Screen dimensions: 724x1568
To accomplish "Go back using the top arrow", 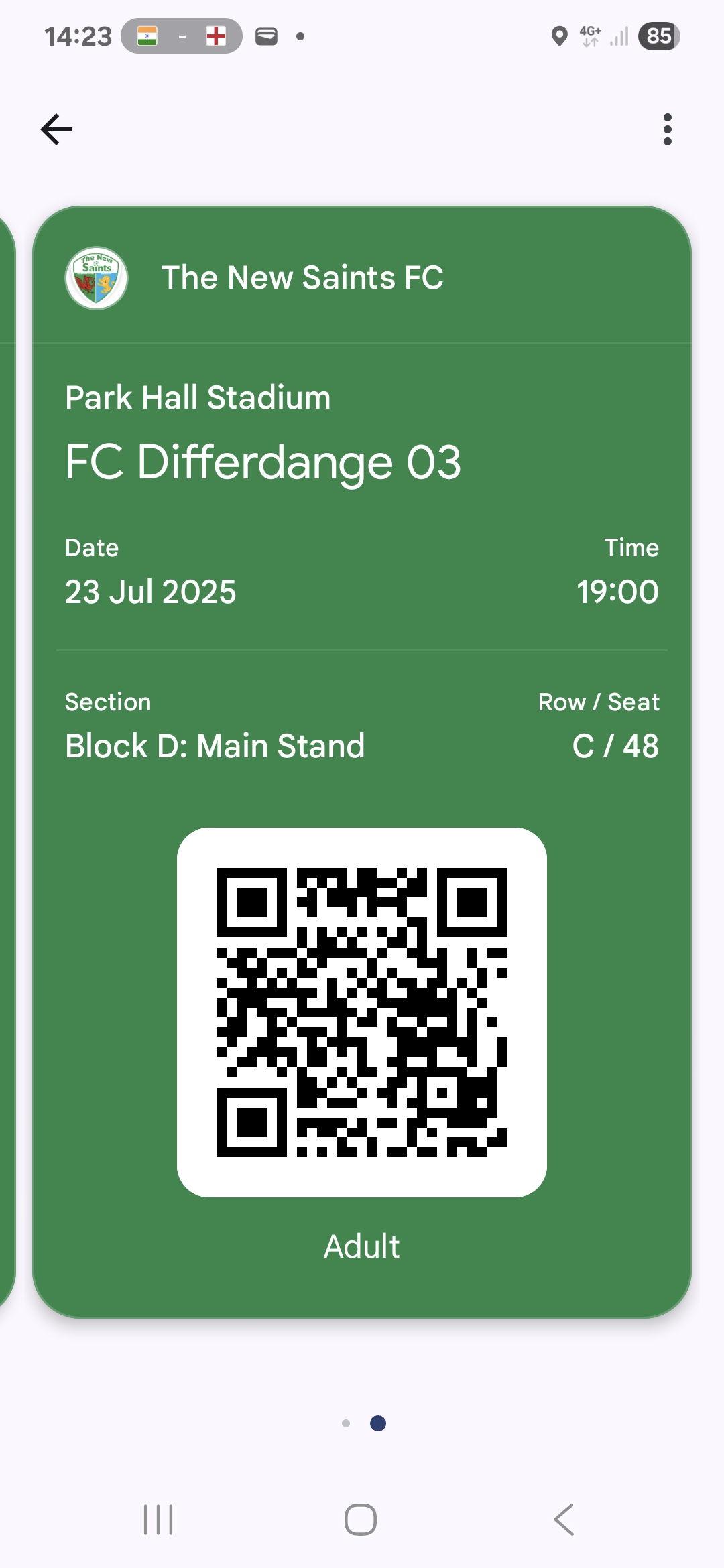I will click(56, 129).
